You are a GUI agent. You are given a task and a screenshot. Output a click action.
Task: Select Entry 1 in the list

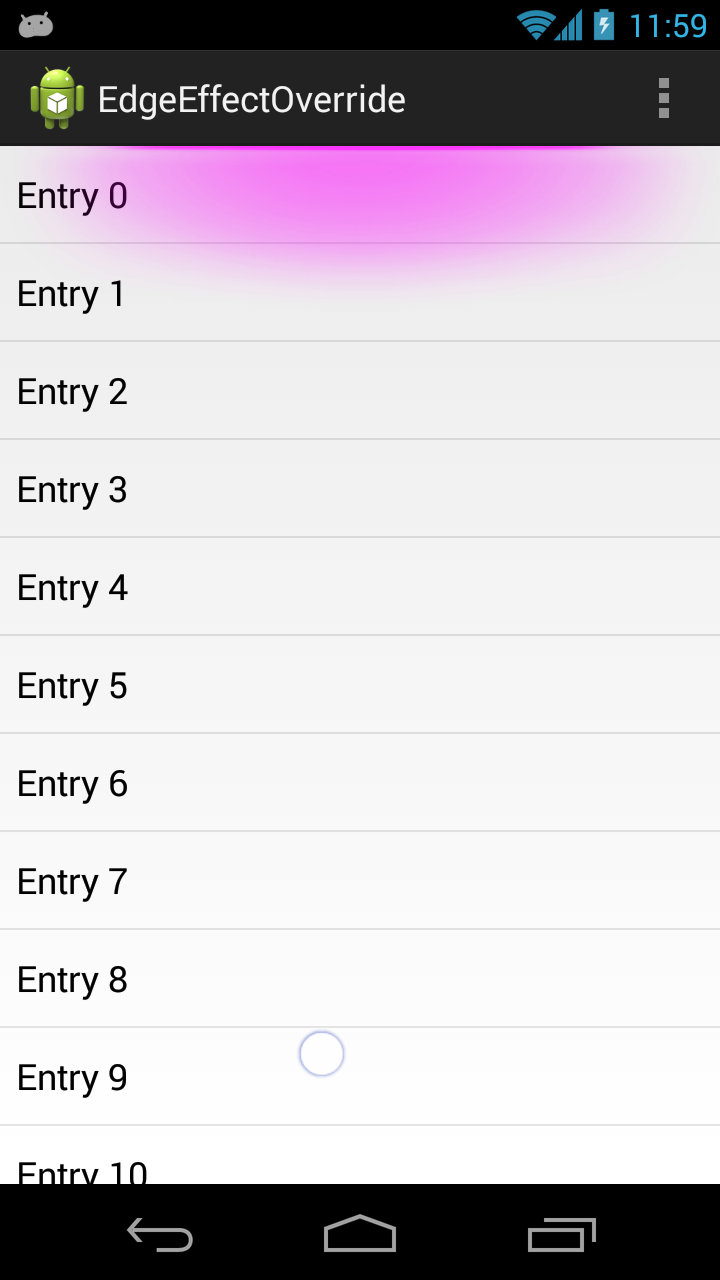[x=70, y=293]
